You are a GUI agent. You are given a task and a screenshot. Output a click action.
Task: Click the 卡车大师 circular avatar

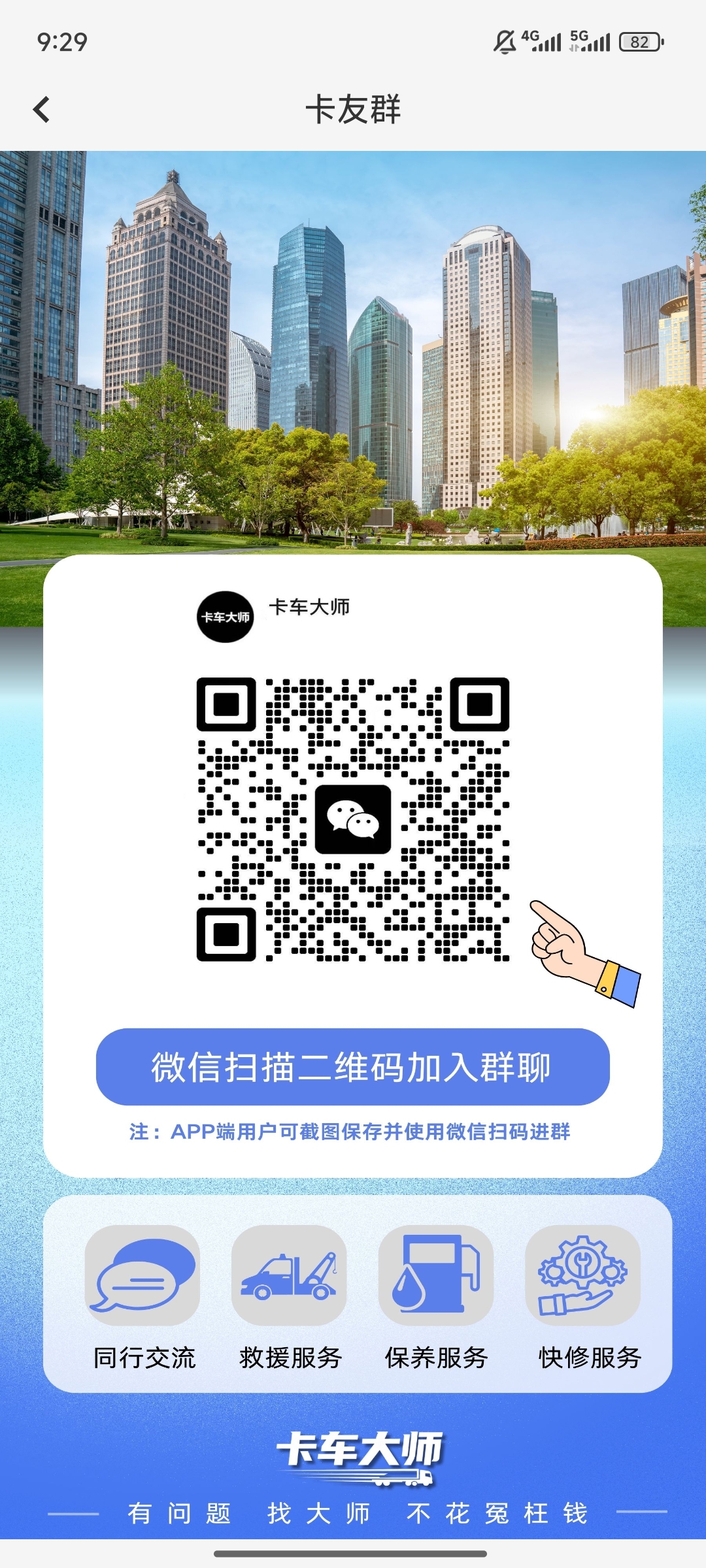point(226,617)
